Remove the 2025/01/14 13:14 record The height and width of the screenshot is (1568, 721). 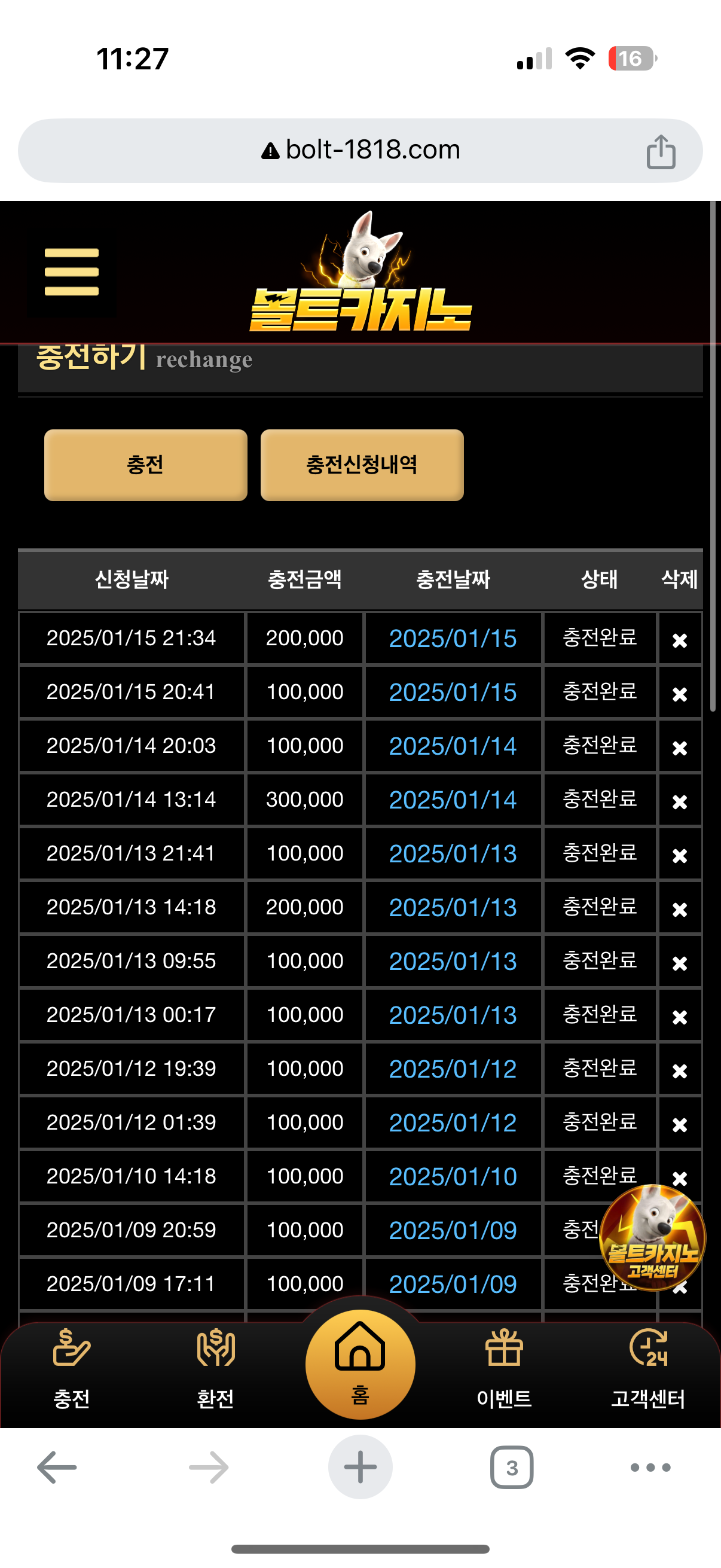click(x=680, y=801)
